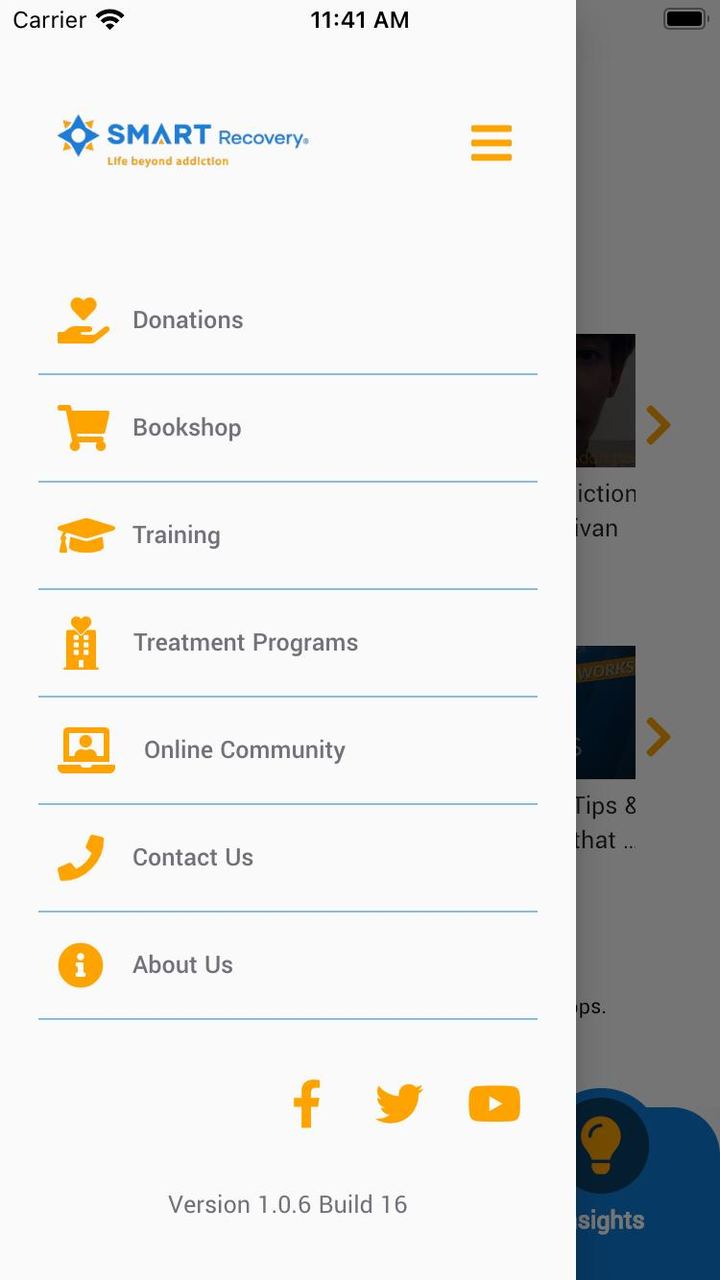Open the Donations section via hand-heart icon
Screen dimensions: 720x1280
[83, 320]
